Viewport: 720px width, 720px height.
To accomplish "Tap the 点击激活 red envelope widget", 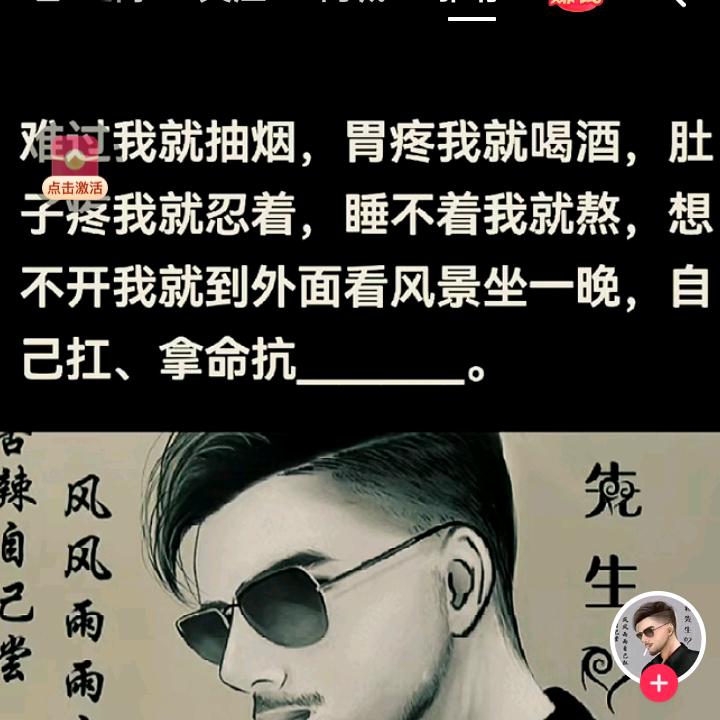I will pos(75,167).
